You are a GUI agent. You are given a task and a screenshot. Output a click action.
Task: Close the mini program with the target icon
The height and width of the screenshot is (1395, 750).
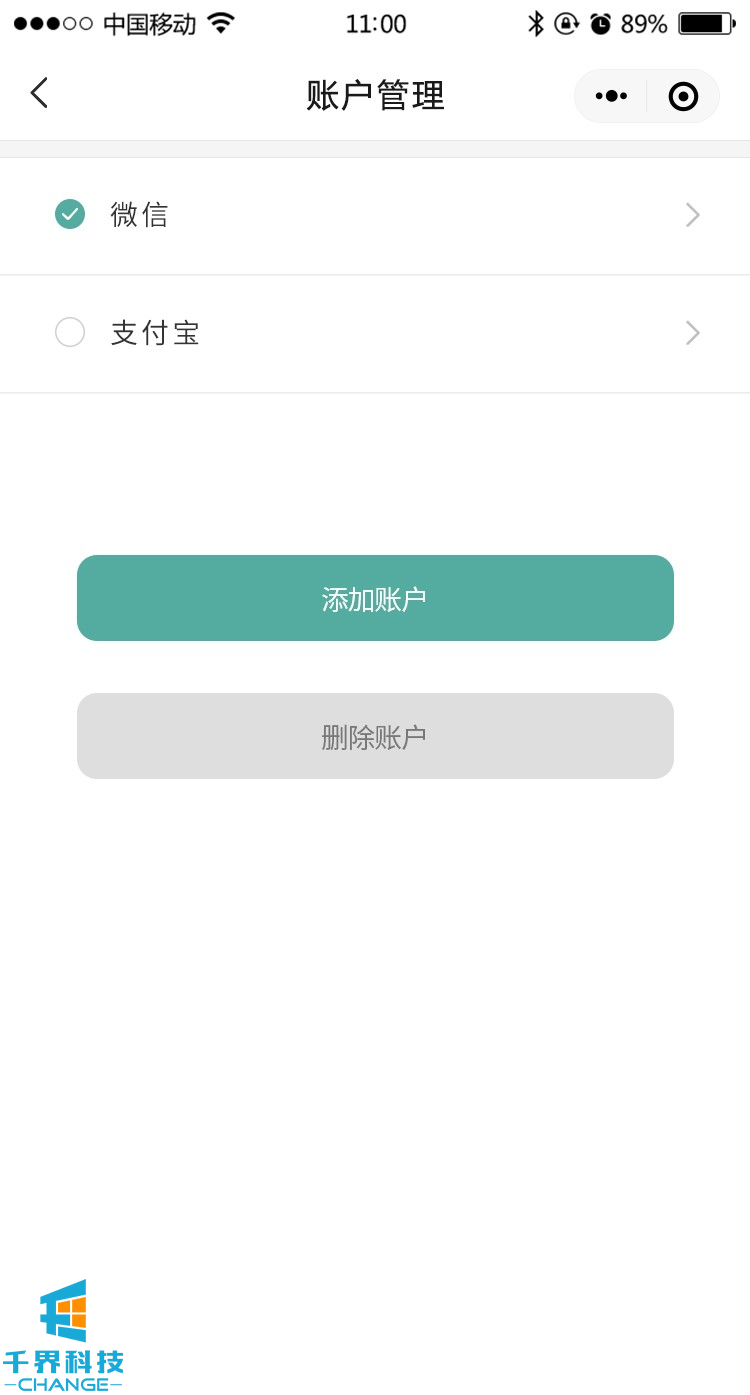pyautogui.click(x=683, y=96)
